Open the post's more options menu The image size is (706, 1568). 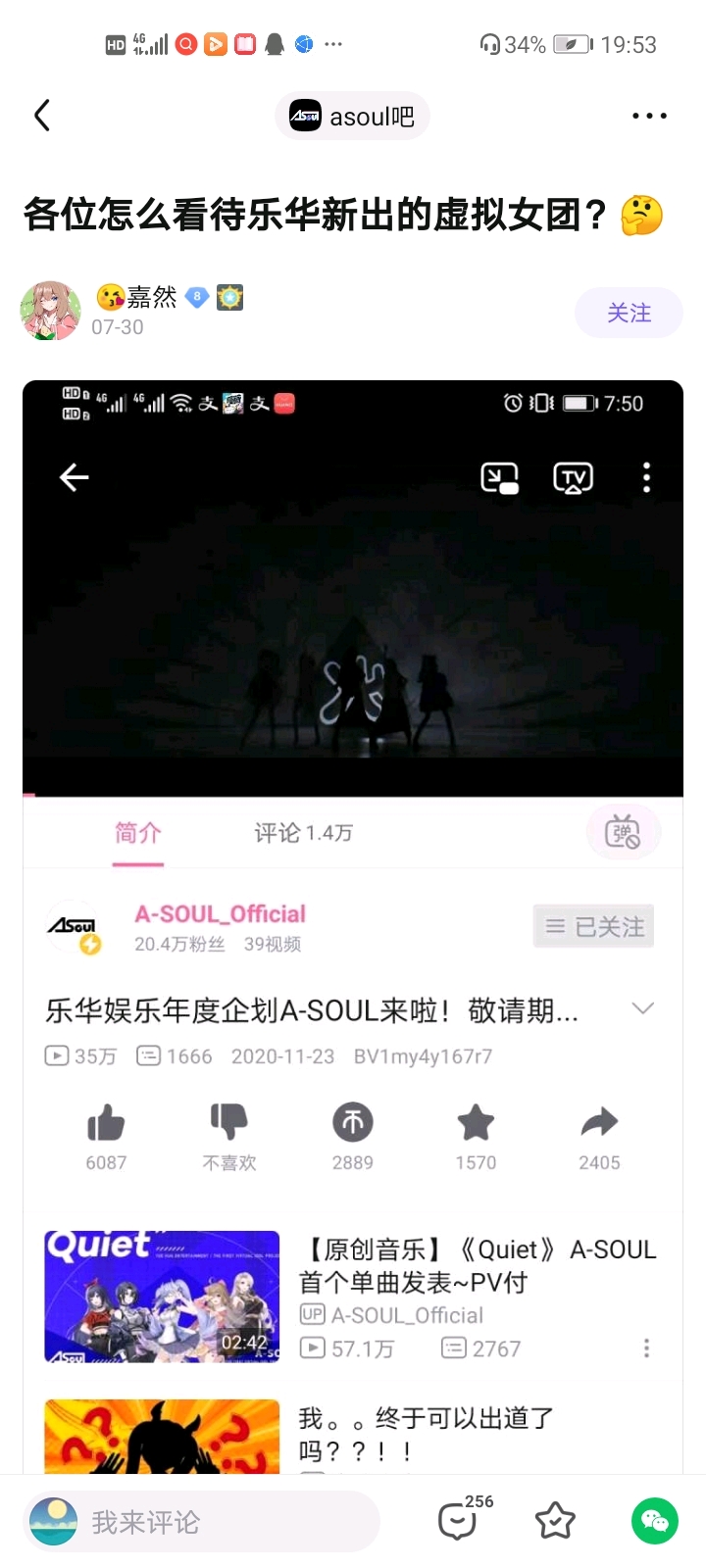point(649,116)
